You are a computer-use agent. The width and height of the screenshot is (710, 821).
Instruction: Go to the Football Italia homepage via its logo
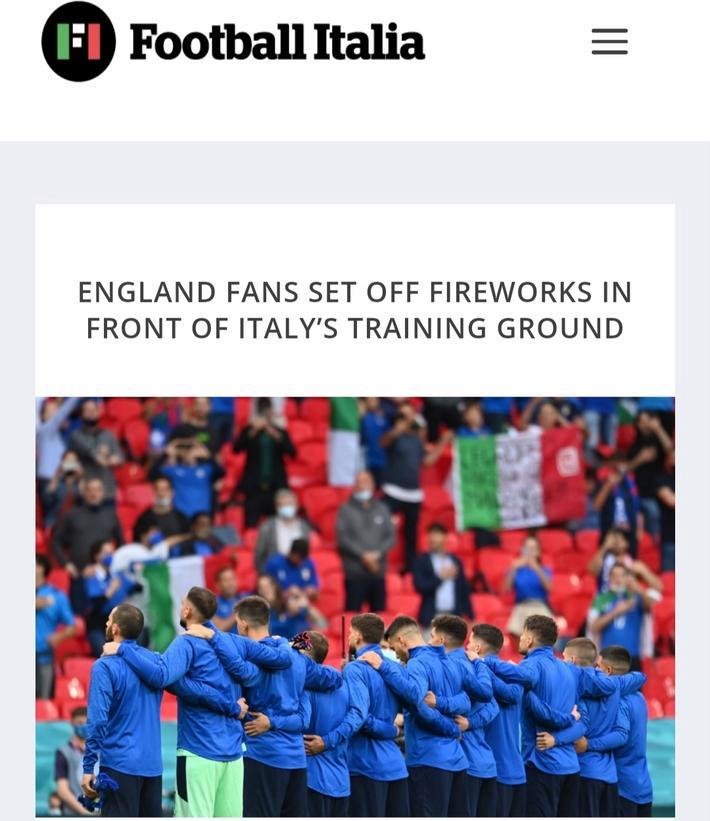click(x=233, y=42)
